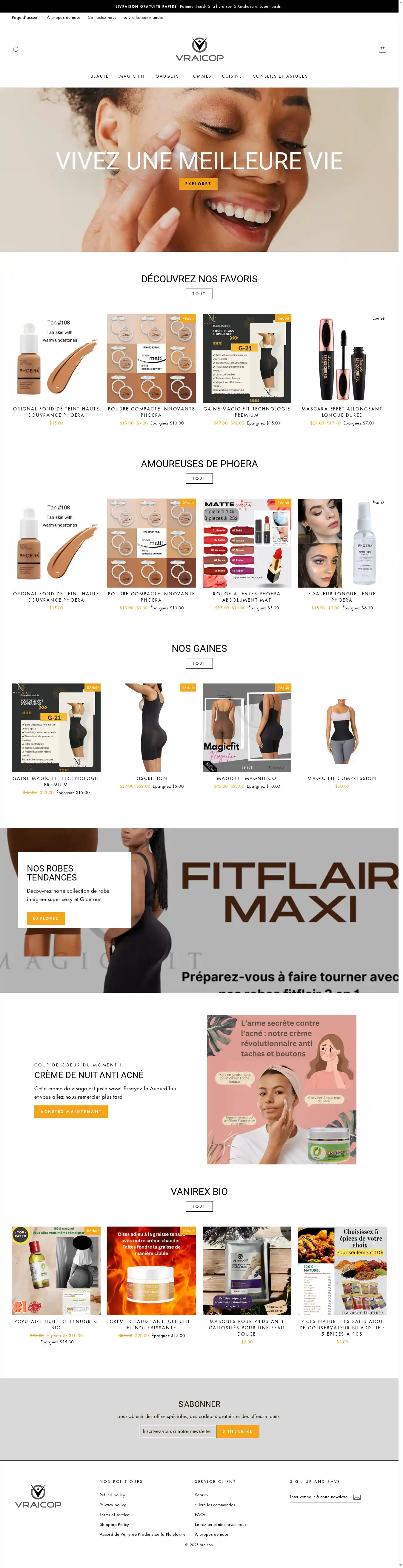Open the Magicfit Magnifico product card
Screen dimensions: 403x1568
tap(246, 727)
